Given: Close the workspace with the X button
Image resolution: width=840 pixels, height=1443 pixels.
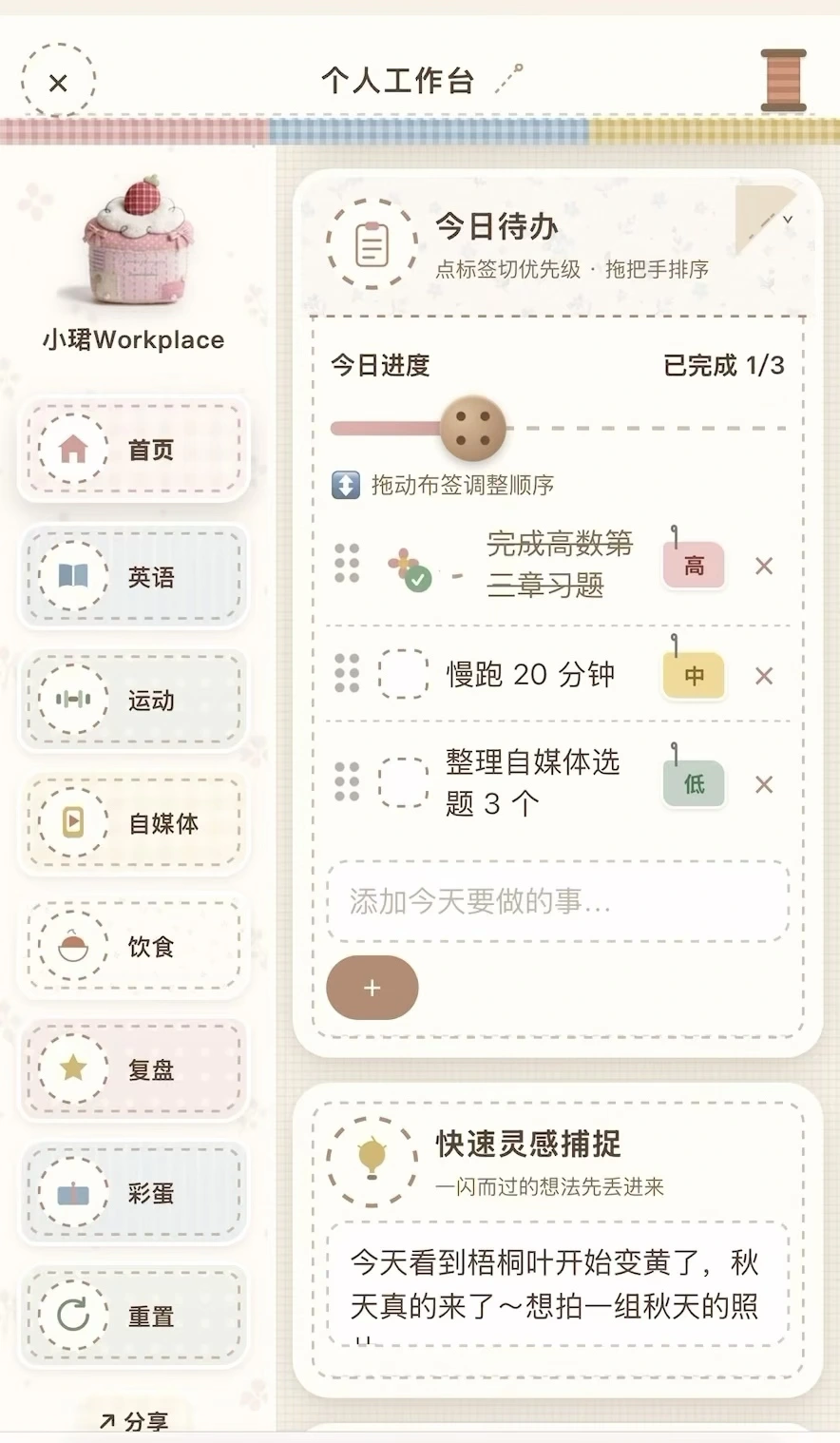Looking at the screenshot, I should (58, 83).
